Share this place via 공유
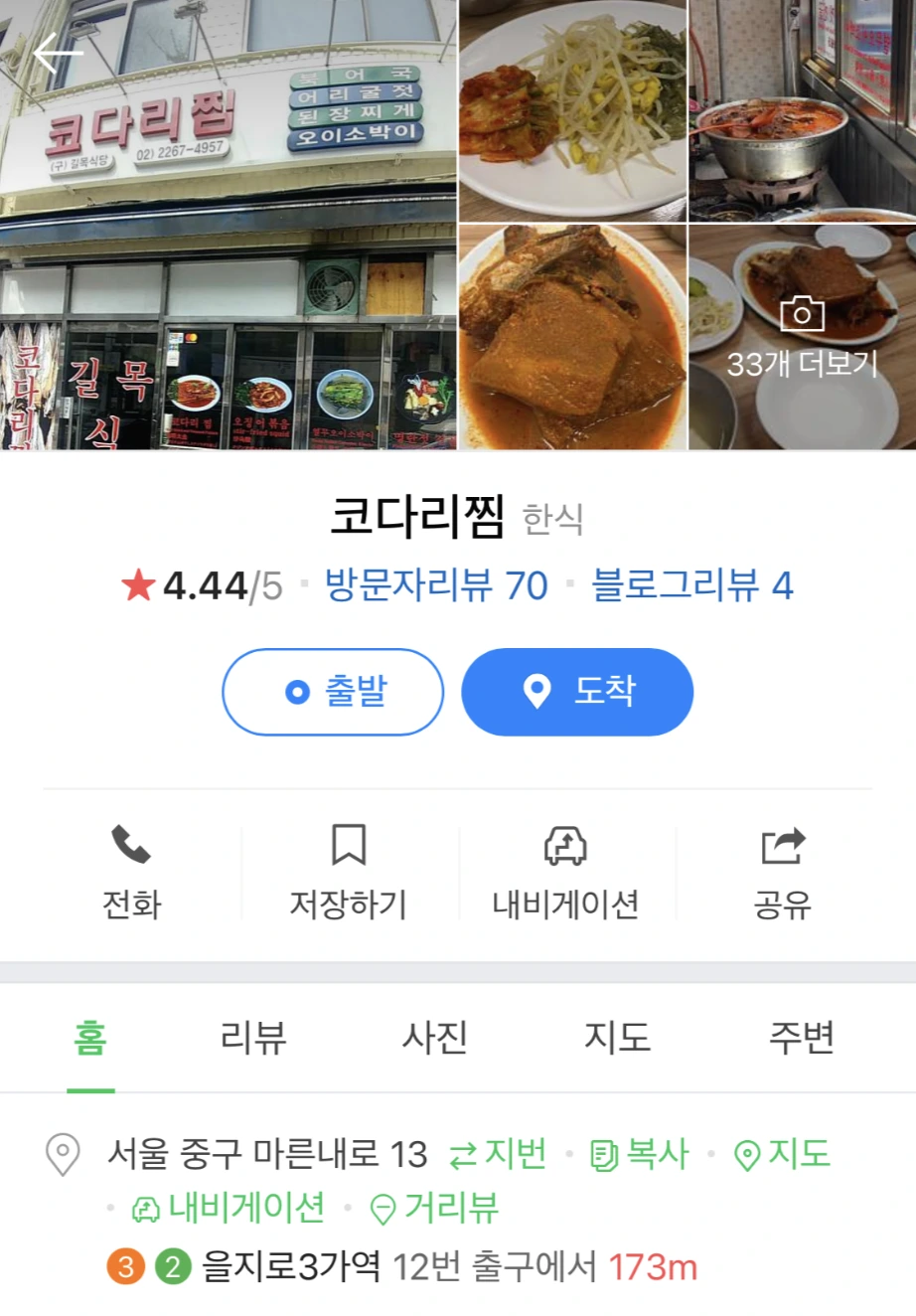Image resolution: width=916 pixels, height=1316 pixels. (x=783, y=872)
